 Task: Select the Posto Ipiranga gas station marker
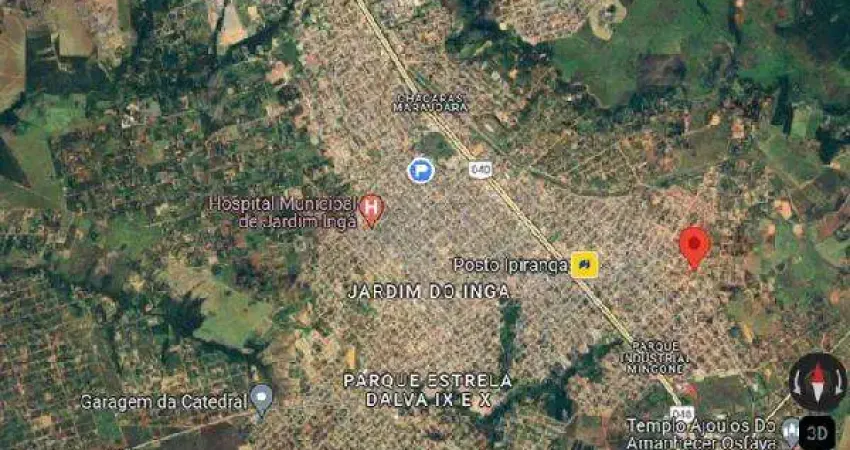(584, 265)
